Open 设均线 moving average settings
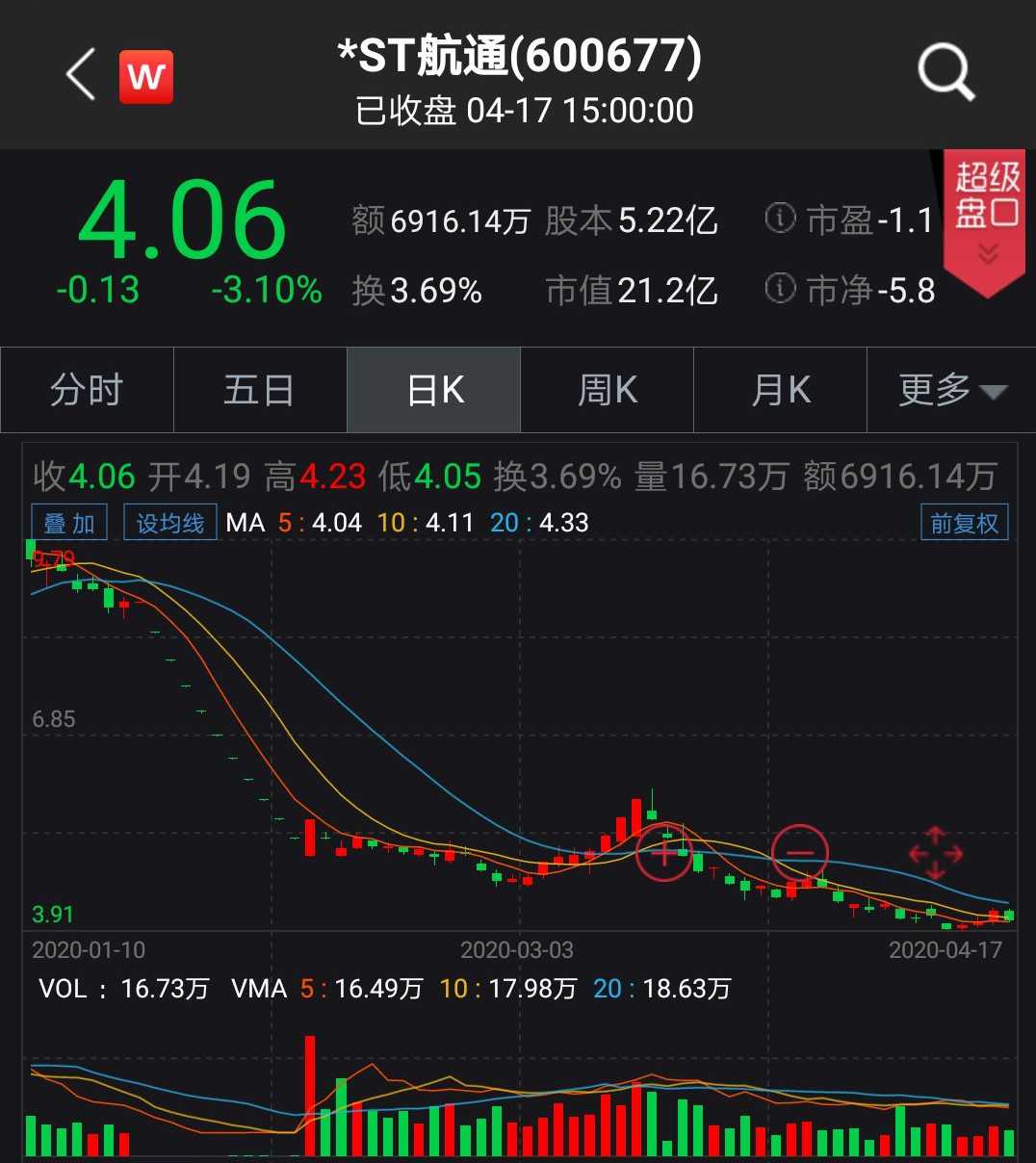Screen dimensions: 1036x1163 pyautogui.click(x=170, y=523)
